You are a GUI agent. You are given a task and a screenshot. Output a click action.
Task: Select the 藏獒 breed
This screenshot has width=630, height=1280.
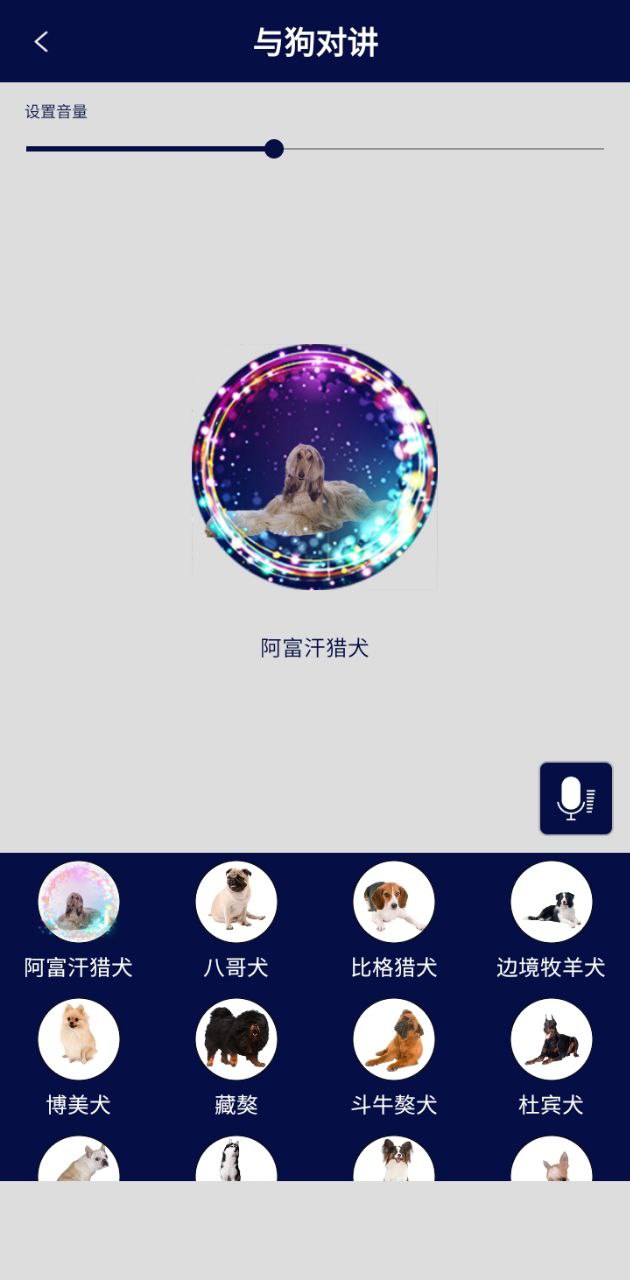pyautogui.click(x=236, y=1040)
